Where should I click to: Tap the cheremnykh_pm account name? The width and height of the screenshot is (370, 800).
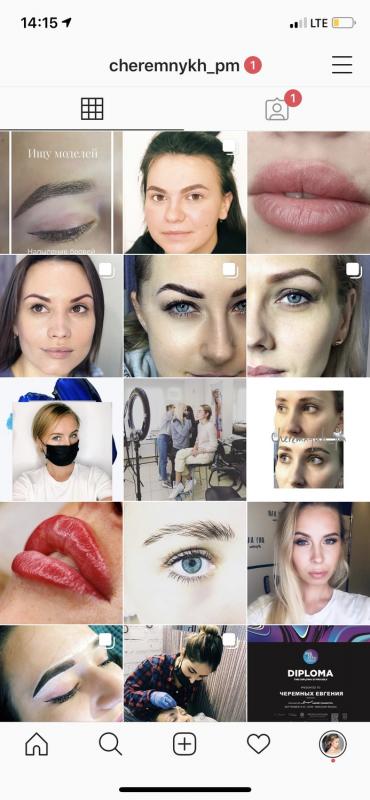point(174,66)
